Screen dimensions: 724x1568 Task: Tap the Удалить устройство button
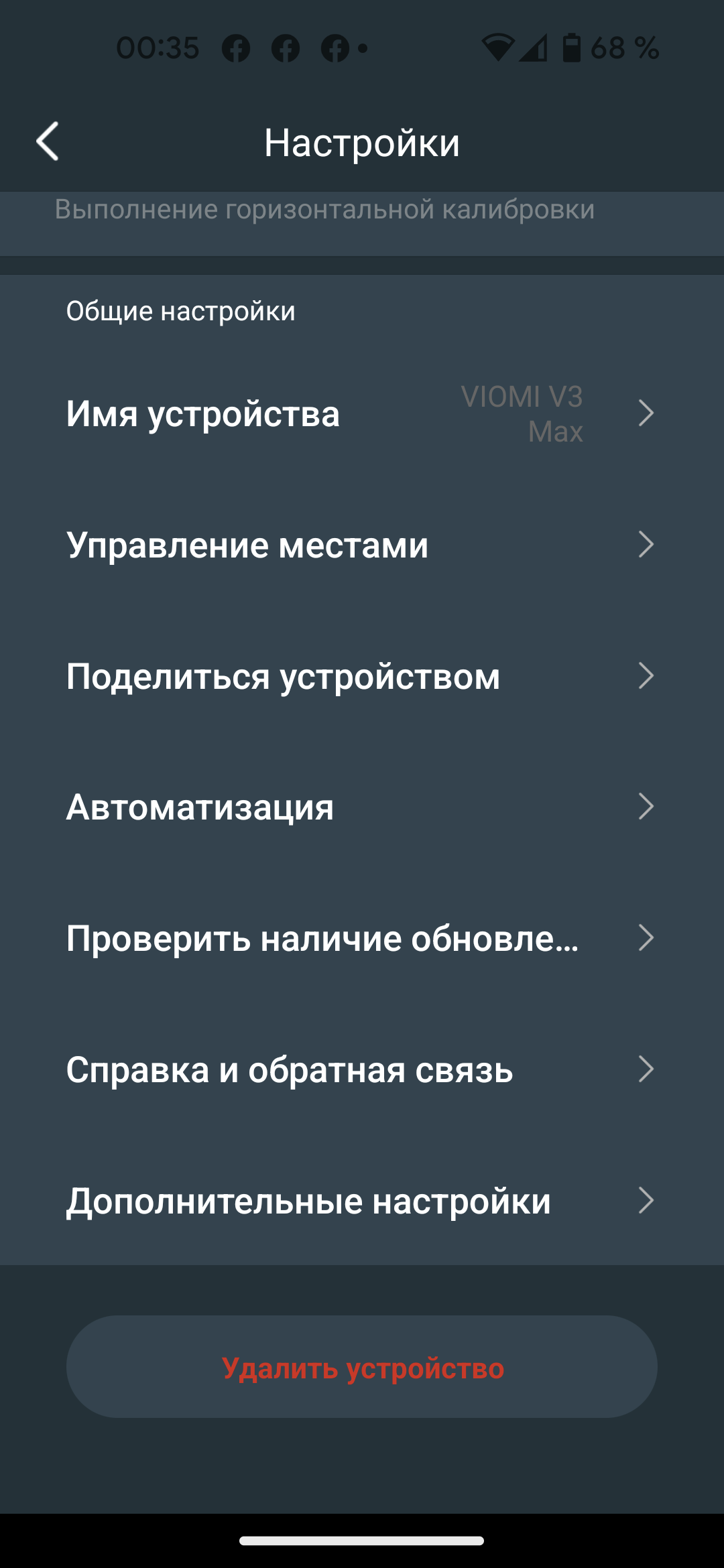362,1367
